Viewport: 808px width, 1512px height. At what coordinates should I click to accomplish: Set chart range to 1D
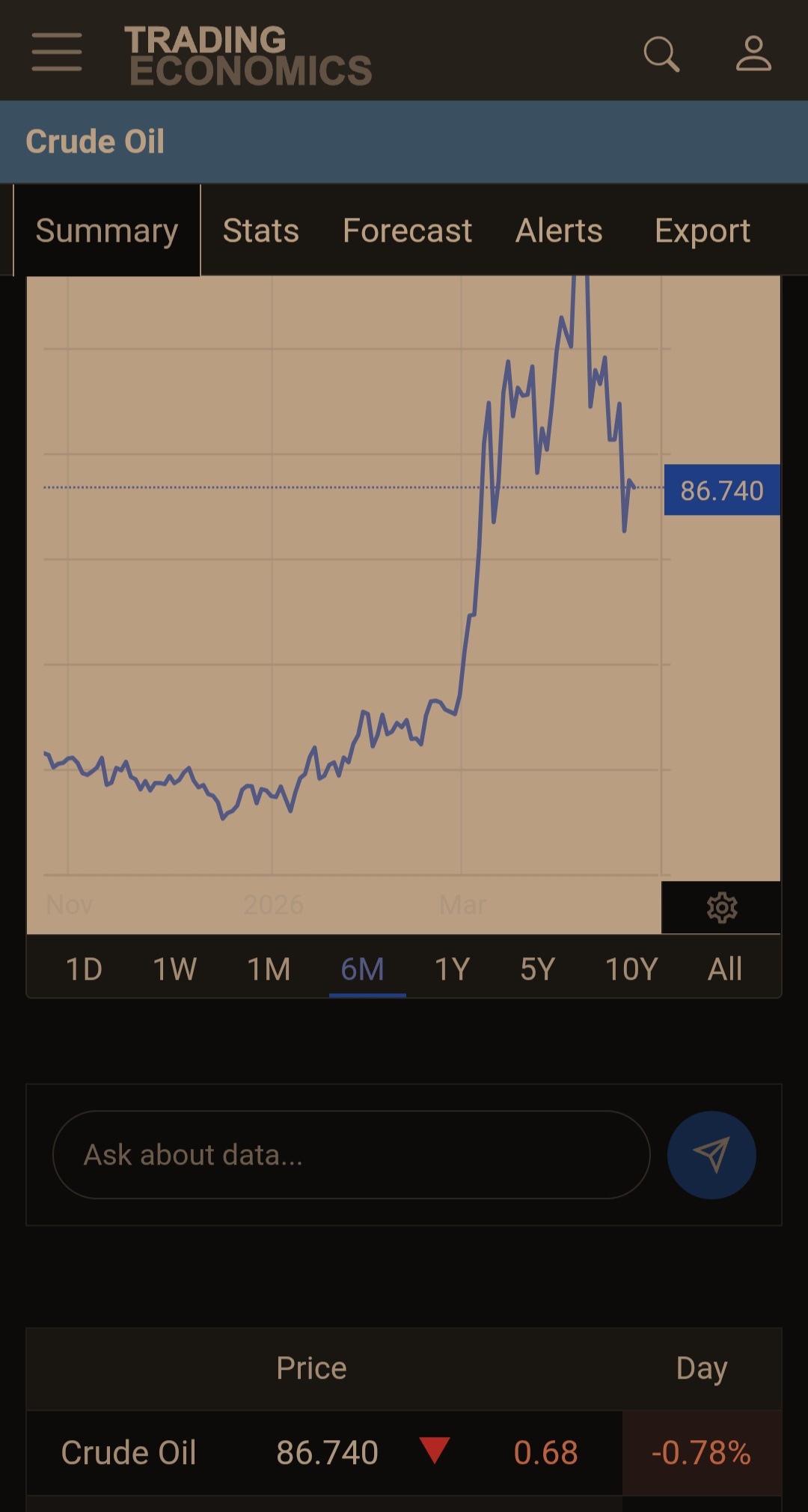[84, 969]
